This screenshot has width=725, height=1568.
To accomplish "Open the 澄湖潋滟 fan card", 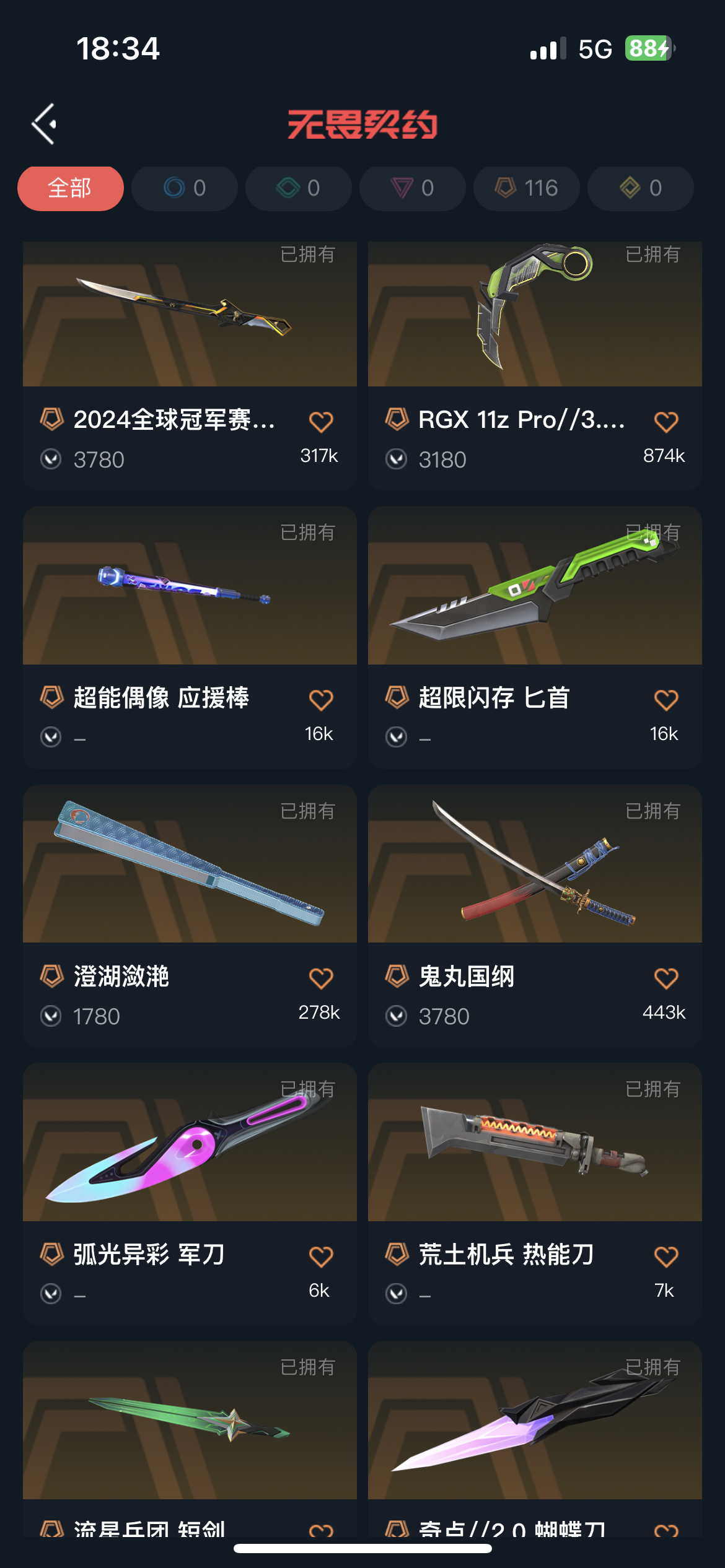I will coord(190,865).
